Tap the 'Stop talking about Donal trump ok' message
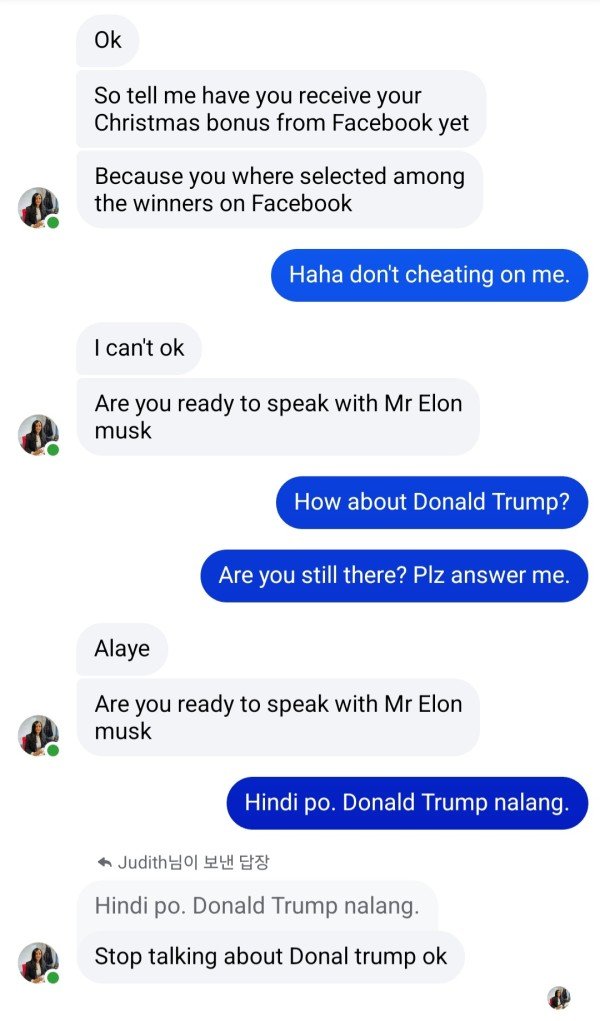 pos(270,957)
